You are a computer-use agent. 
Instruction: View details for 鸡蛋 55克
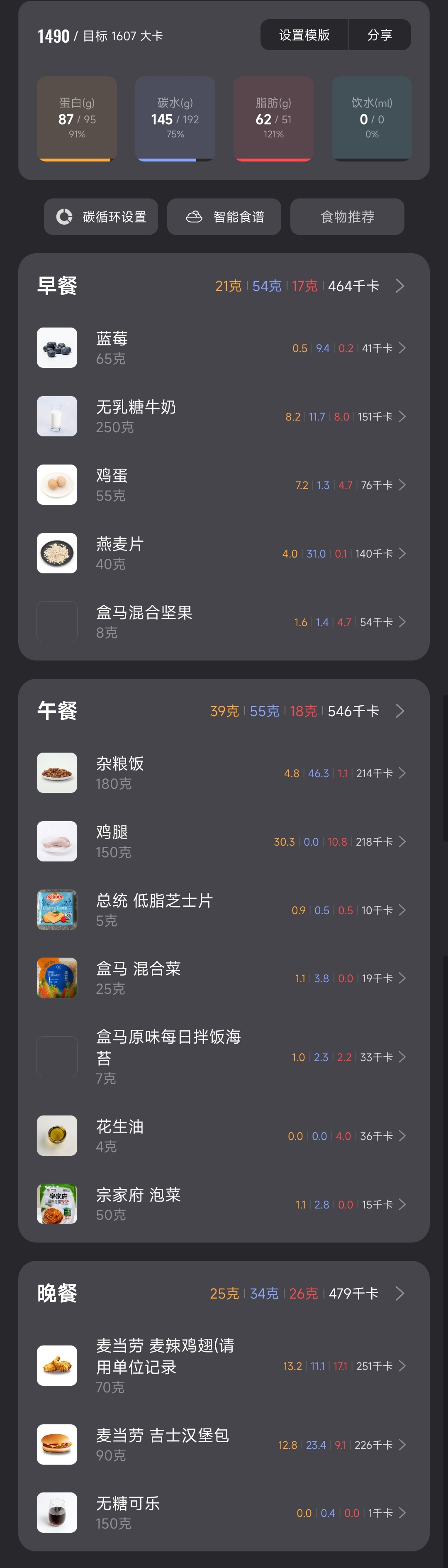[x=224, y=485]
